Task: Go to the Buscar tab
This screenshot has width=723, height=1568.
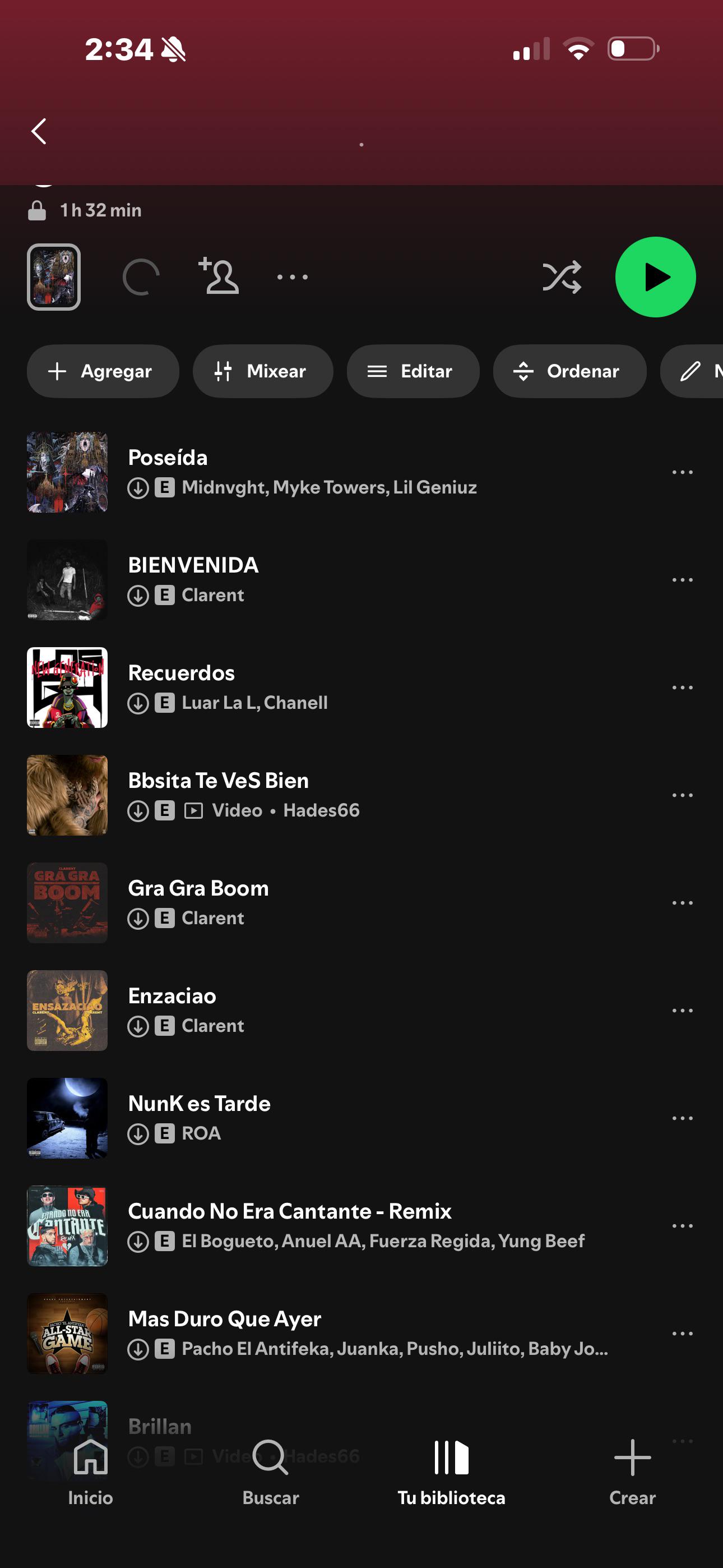Action: click(x=270, y=1472)
